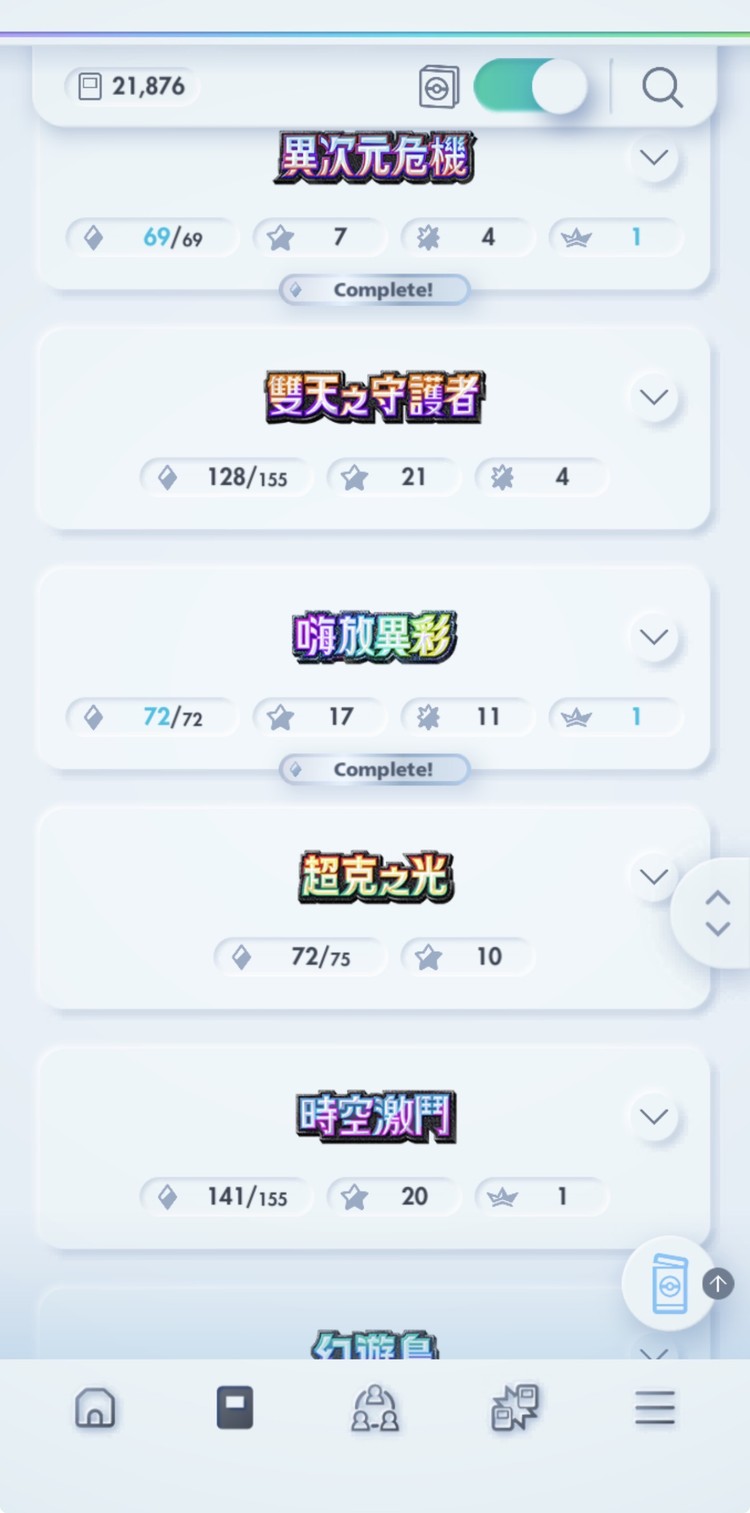The height and width of the screenshot is (1513, 750).
Task: Tap the Complete! badge under 嗨放異彩
Action: tap(374, 770)
